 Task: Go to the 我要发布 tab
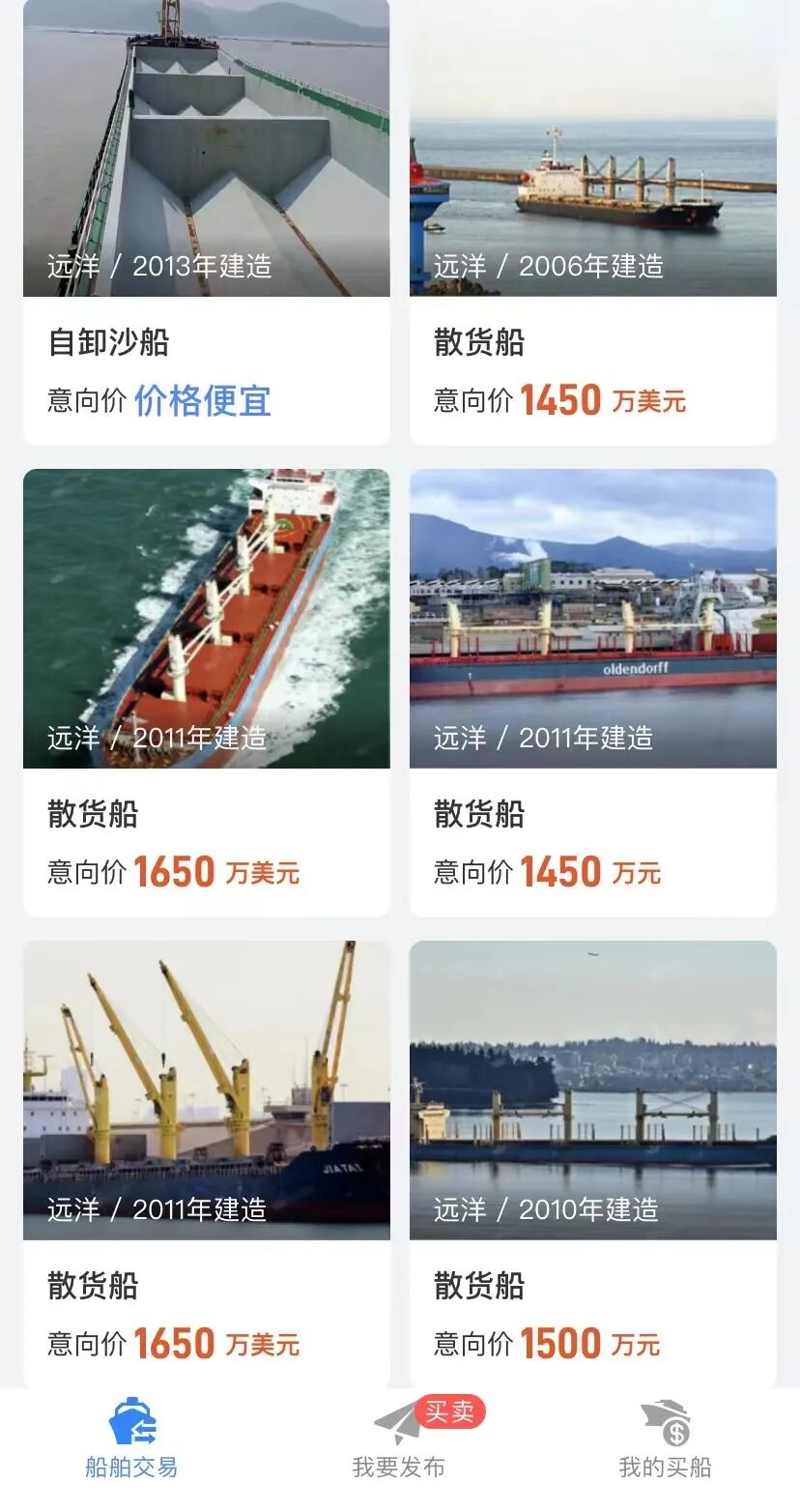point(399,1439)
